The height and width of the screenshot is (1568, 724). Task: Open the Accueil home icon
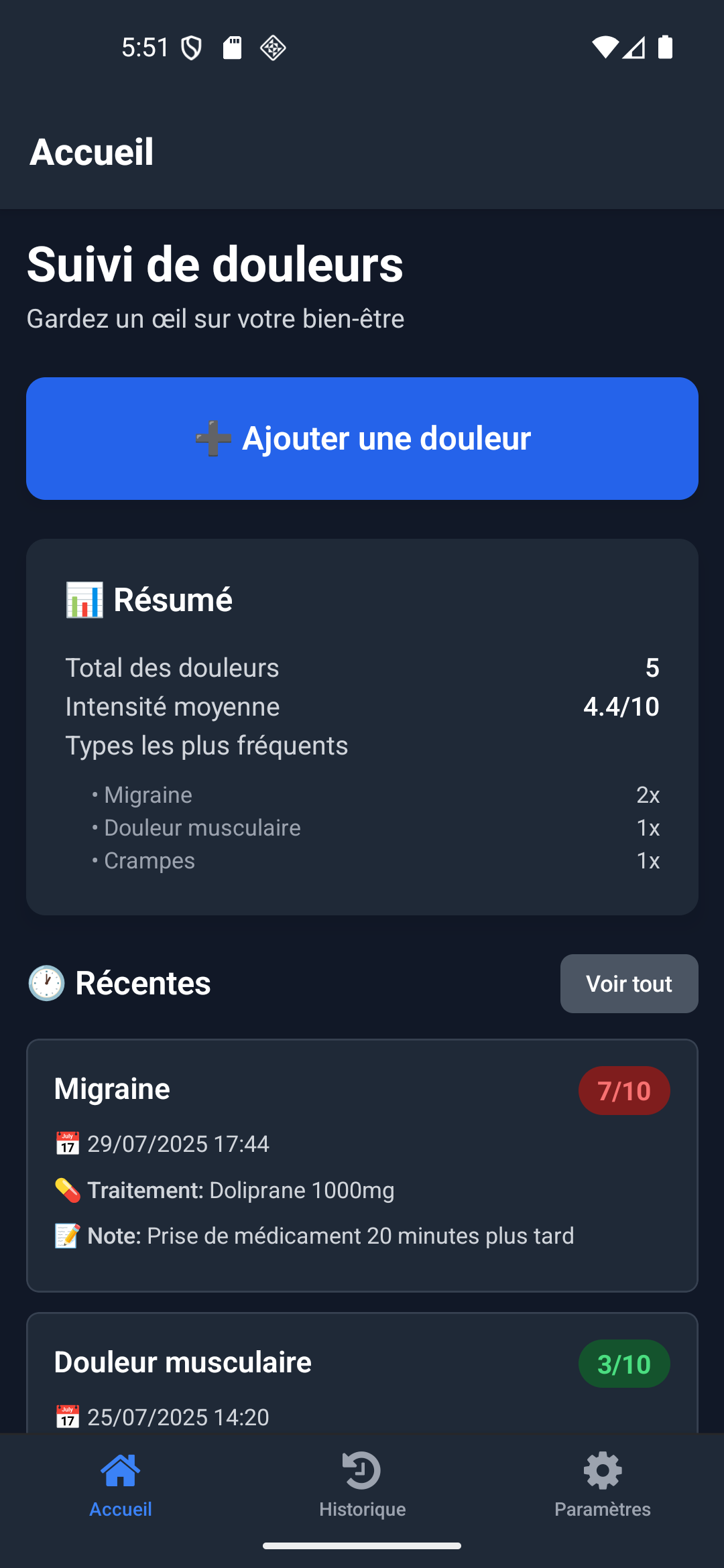click(119, 1472)
